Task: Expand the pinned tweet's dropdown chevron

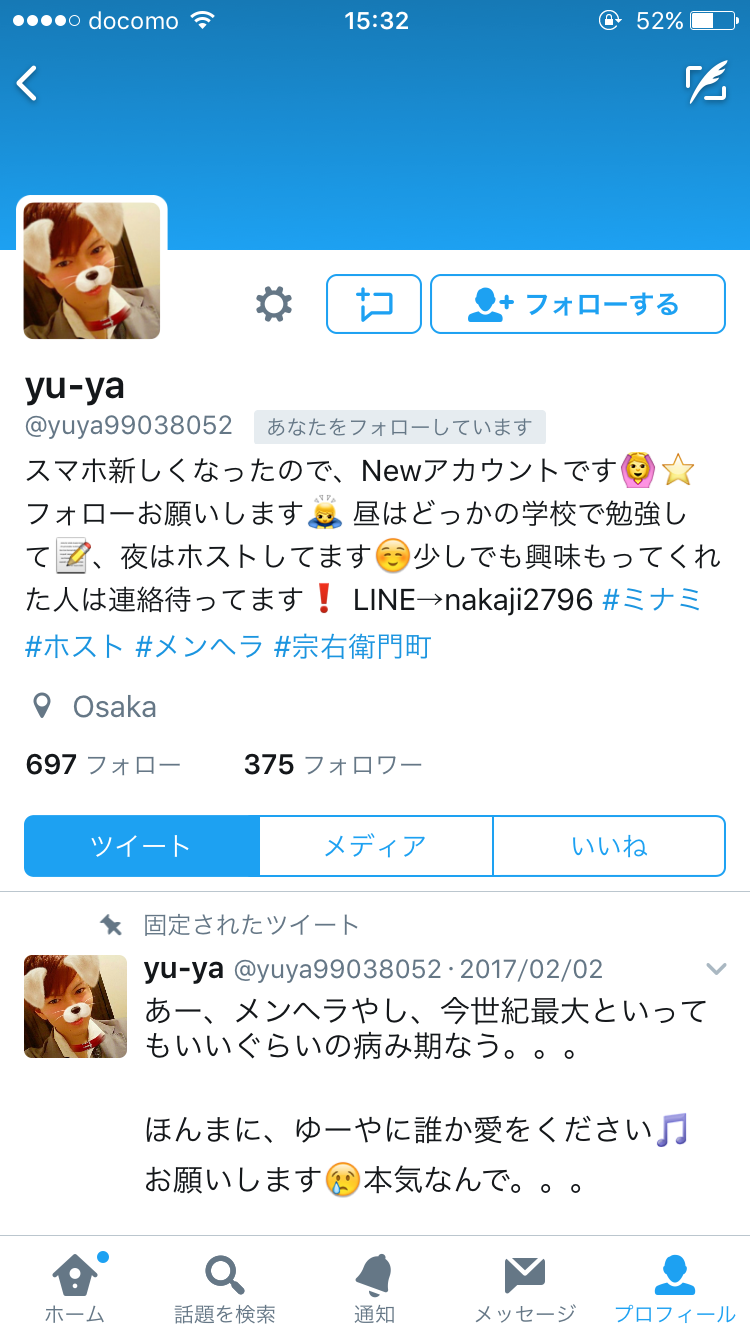Action: point(715,968)
